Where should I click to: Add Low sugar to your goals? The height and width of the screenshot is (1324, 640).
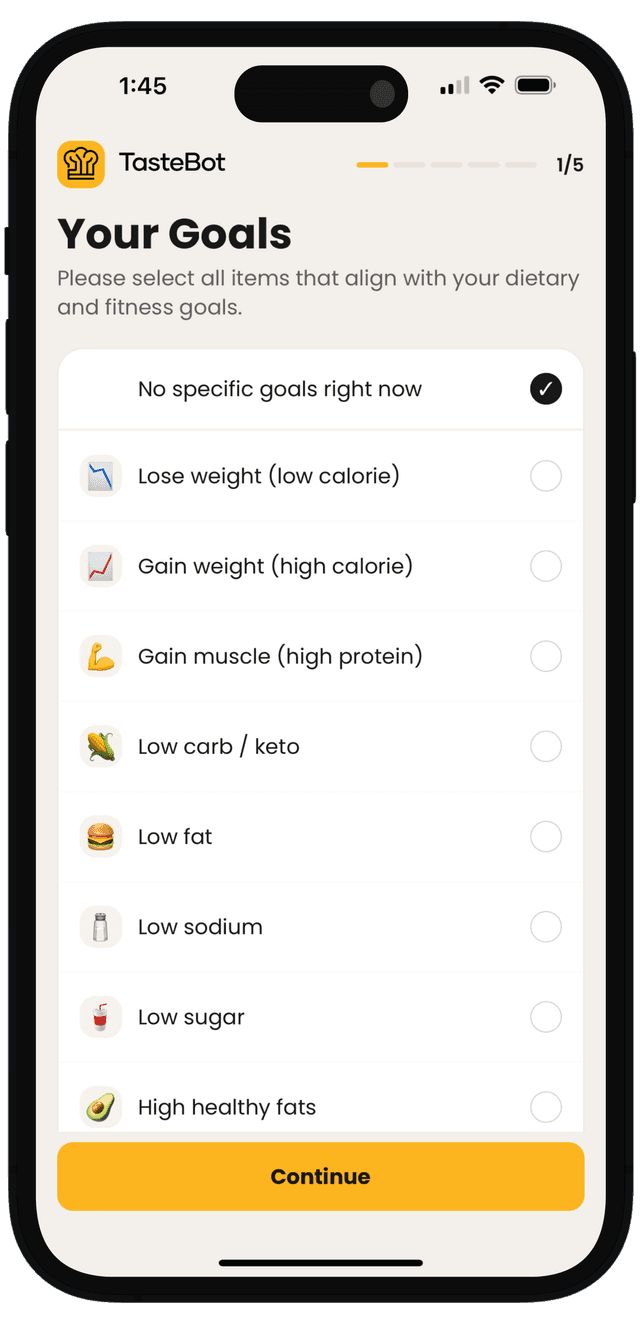(545, 1017)
